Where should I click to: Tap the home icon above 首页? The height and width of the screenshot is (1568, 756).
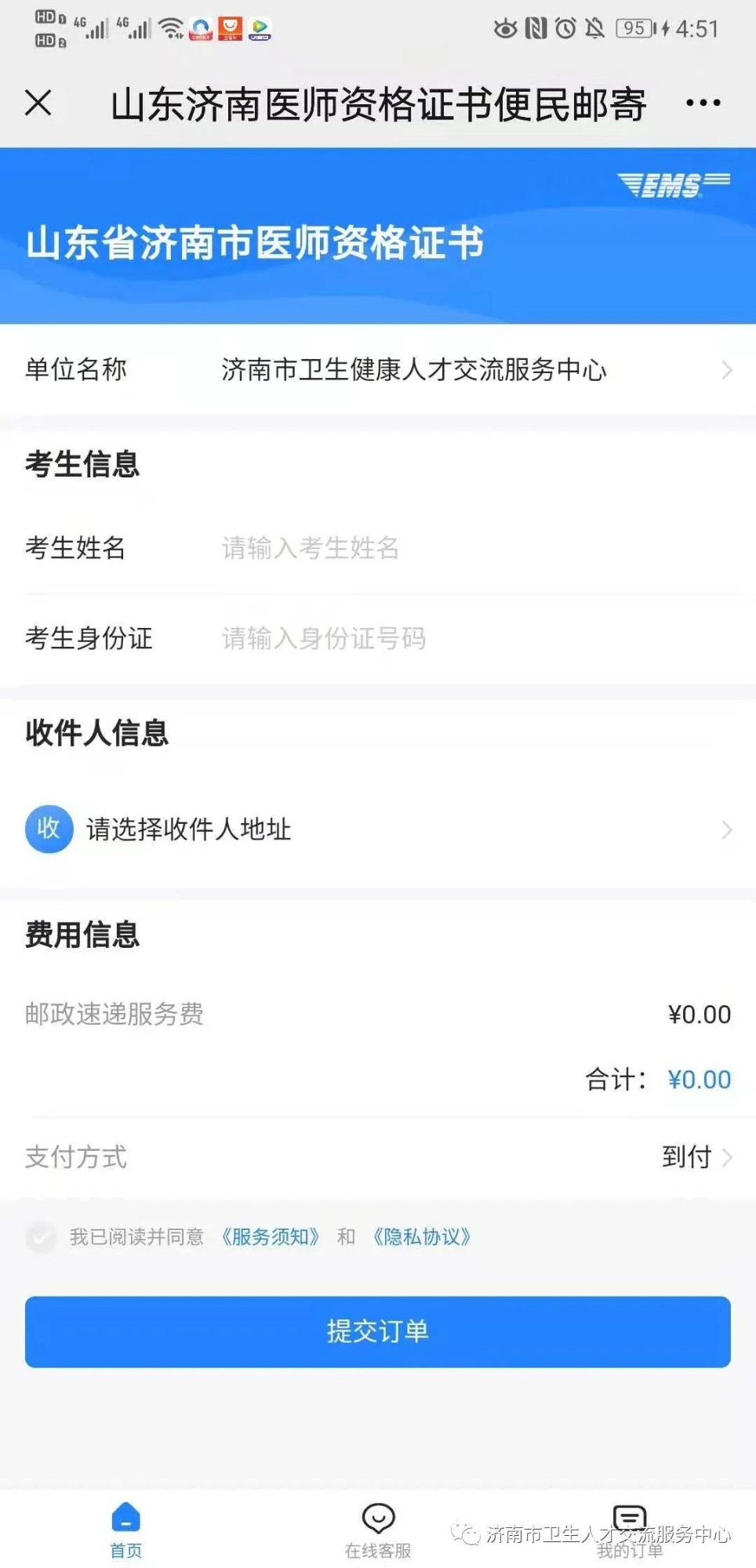(125, 1517)
